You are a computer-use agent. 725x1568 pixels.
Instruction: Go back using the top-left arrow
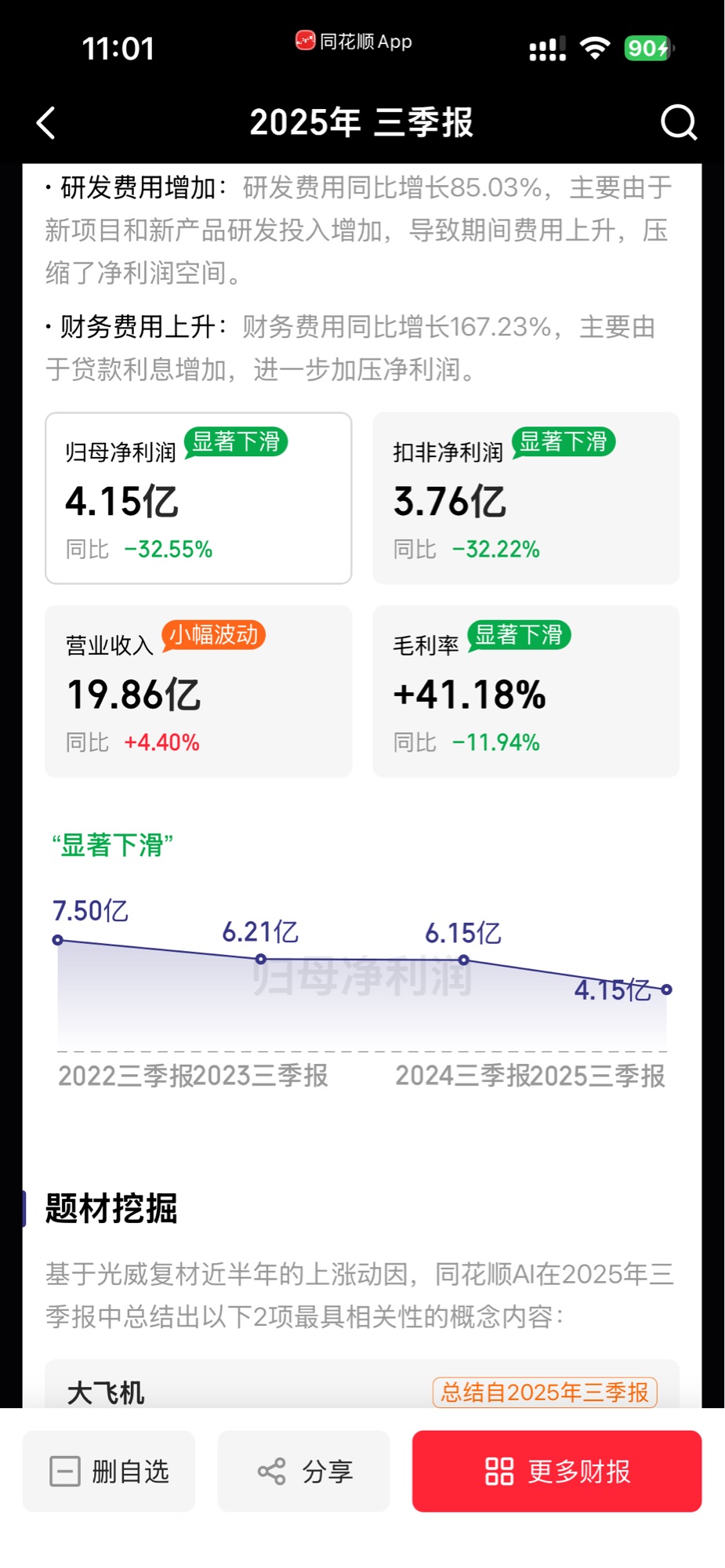(x=46, y=123)
